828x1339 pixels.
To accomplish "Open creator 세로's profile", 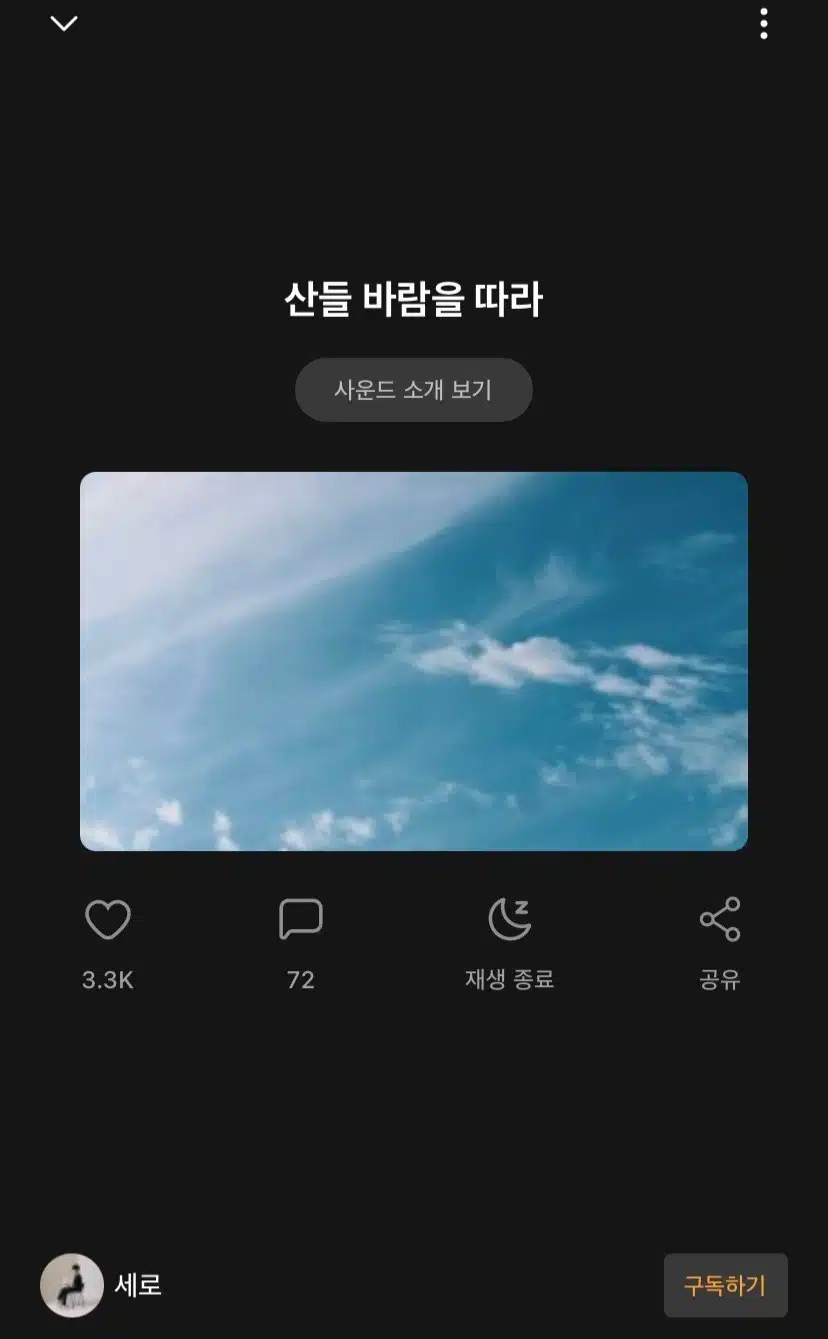I will (x=101, y=1285).
